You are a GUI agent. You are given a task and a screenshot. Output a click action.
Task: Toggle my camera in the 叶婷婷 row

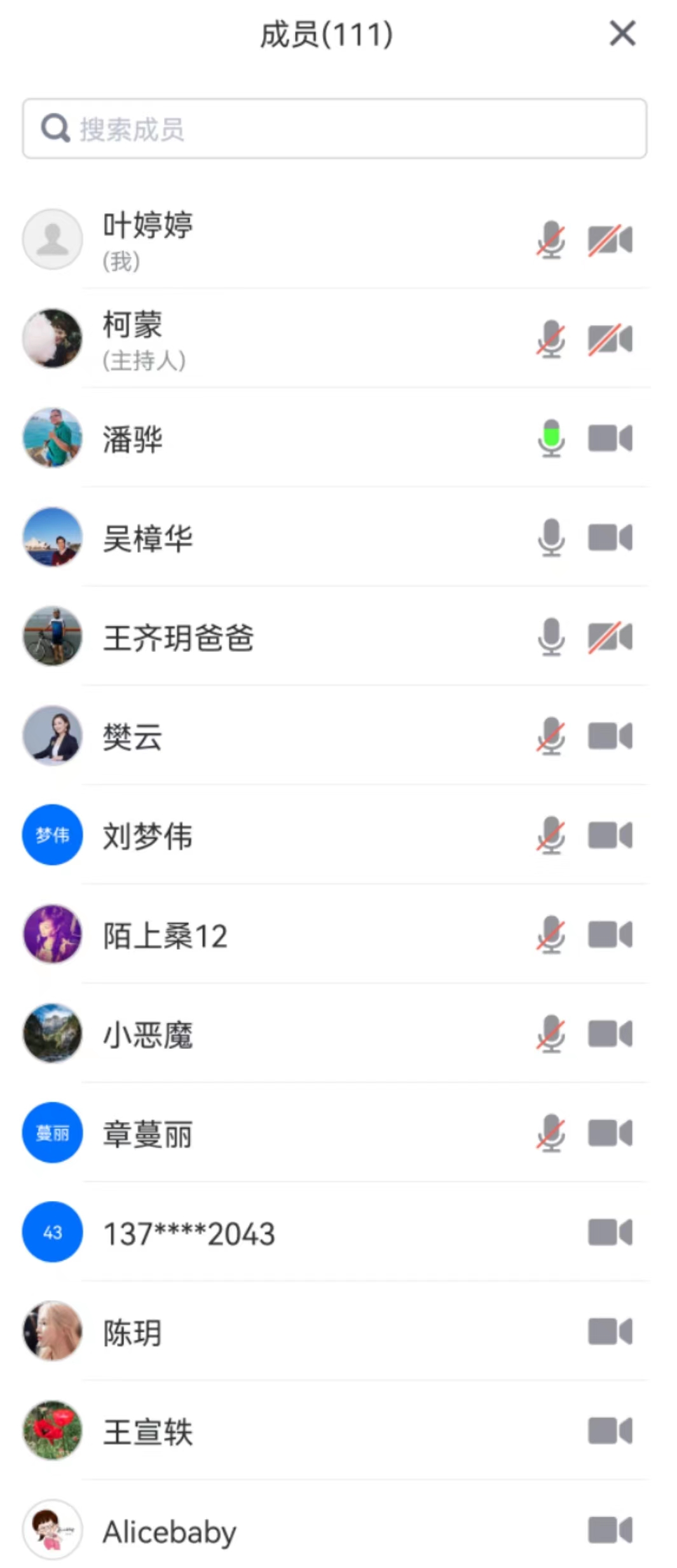click(610, 240)
